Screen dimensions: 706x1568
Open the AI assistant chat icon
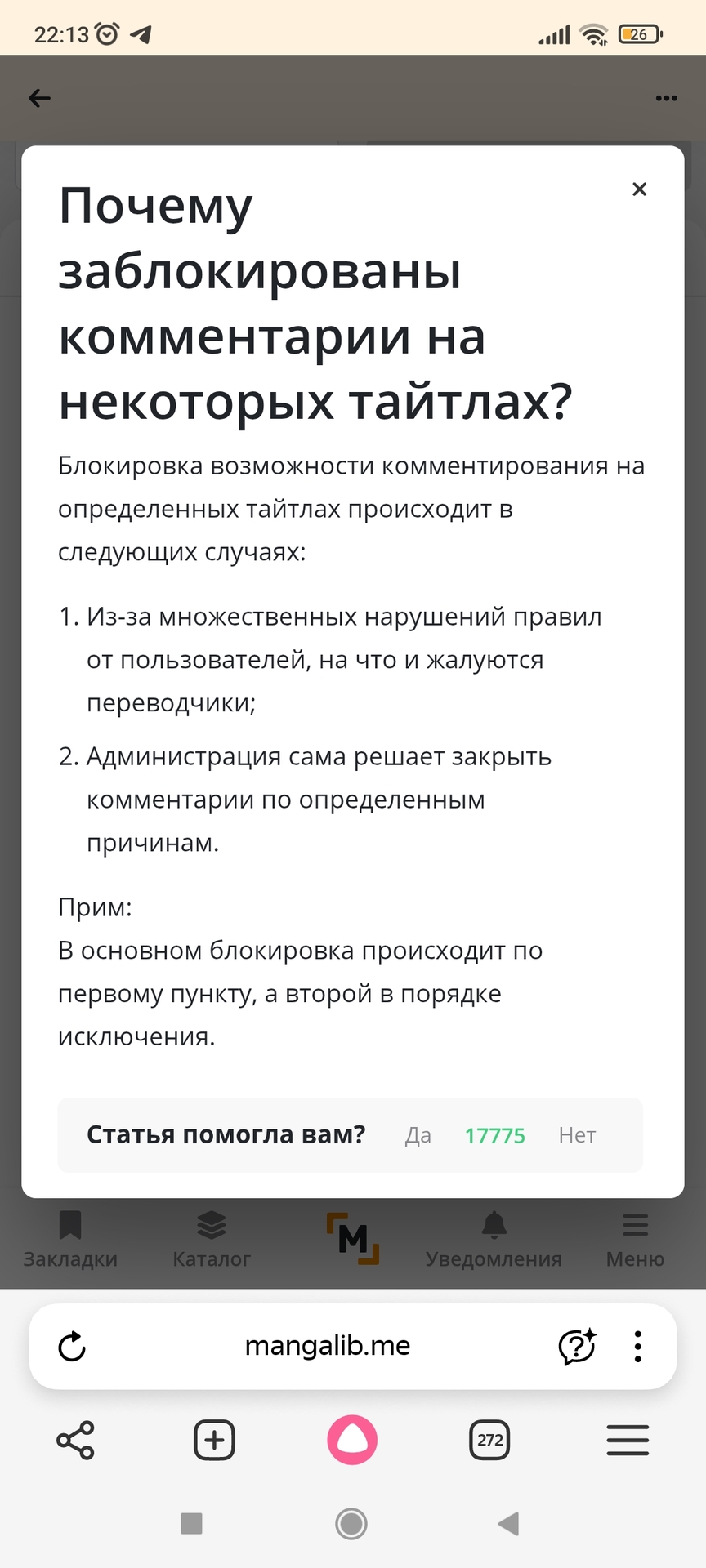coord(577,1347)
